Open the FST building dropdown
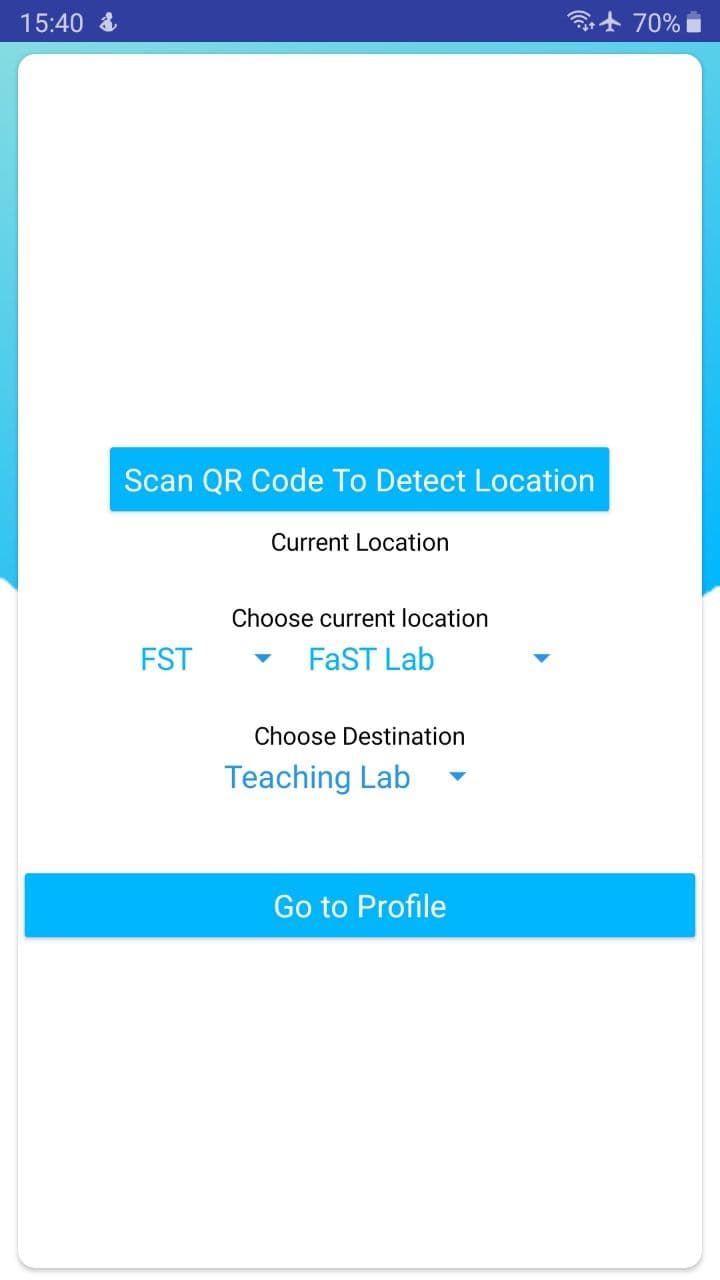This screenshot has height=1280, width=720. (x=206, y=660)
